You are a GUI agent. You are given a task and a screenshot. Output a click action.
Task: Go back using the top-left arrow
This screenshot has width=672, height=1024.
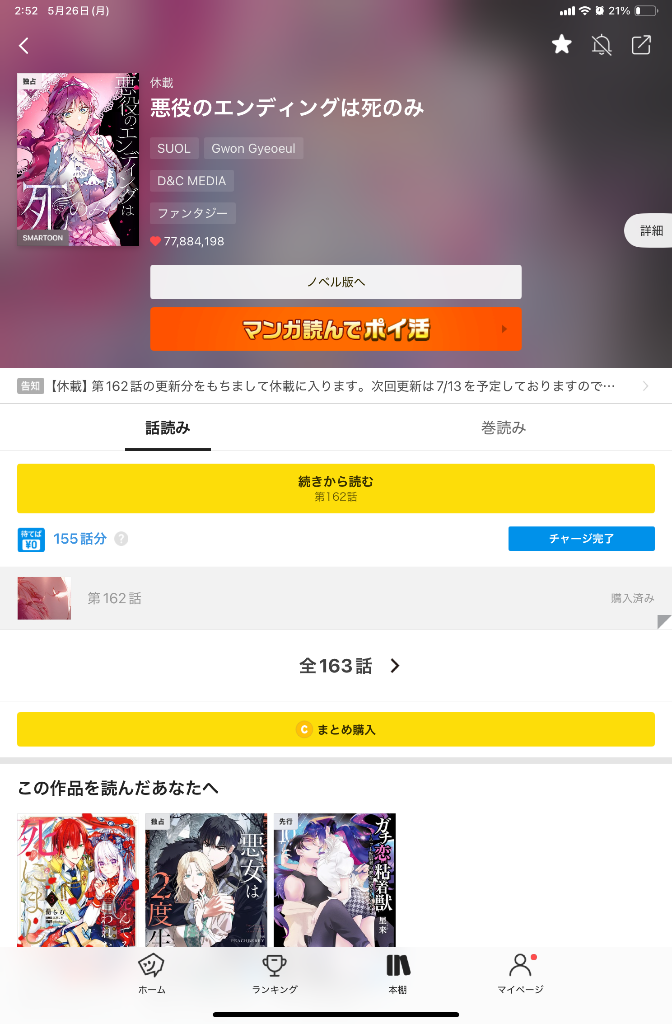[x=24, y=45]
